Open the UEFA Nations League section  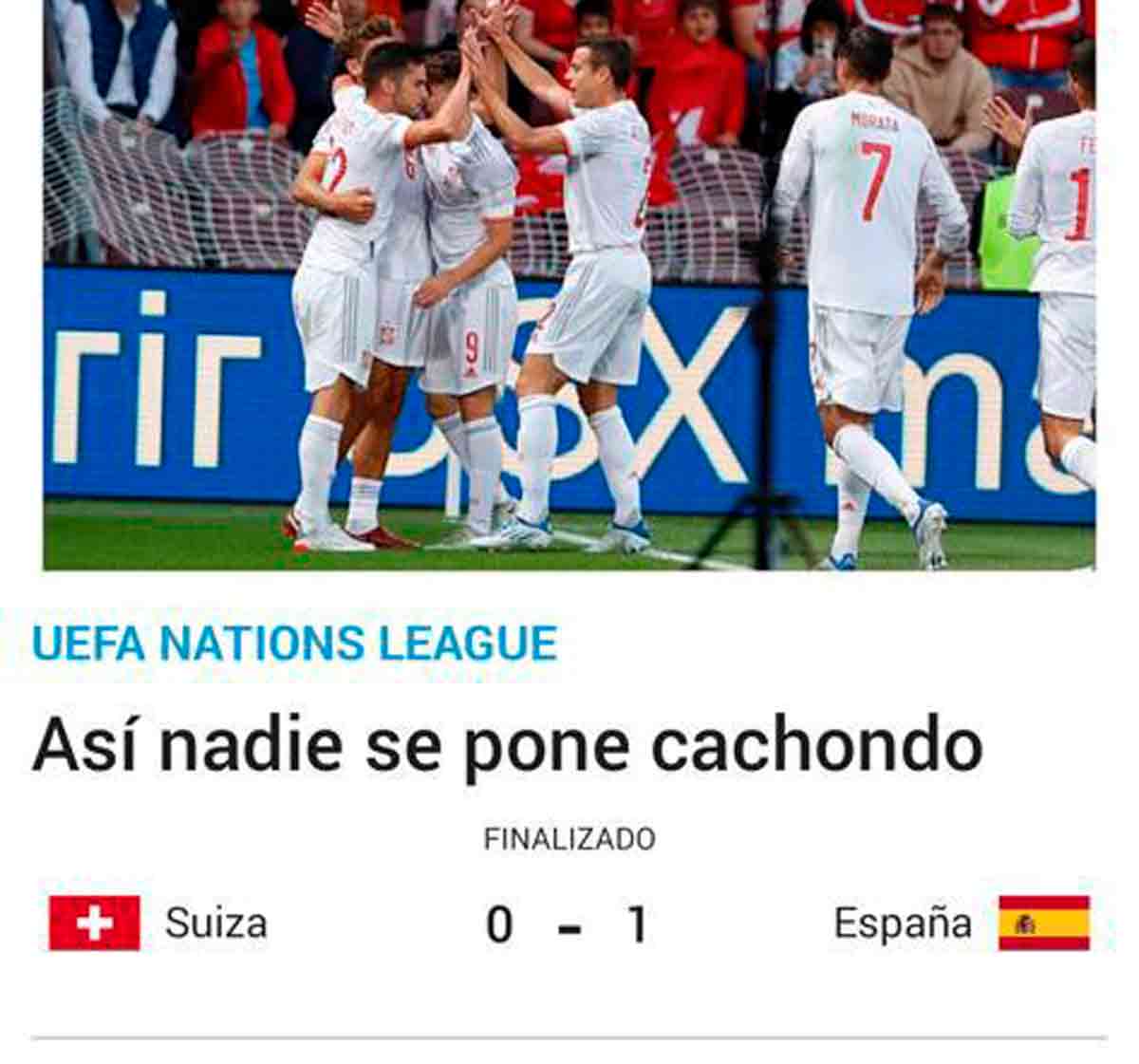pyautogui.click(x=294, y=644)
